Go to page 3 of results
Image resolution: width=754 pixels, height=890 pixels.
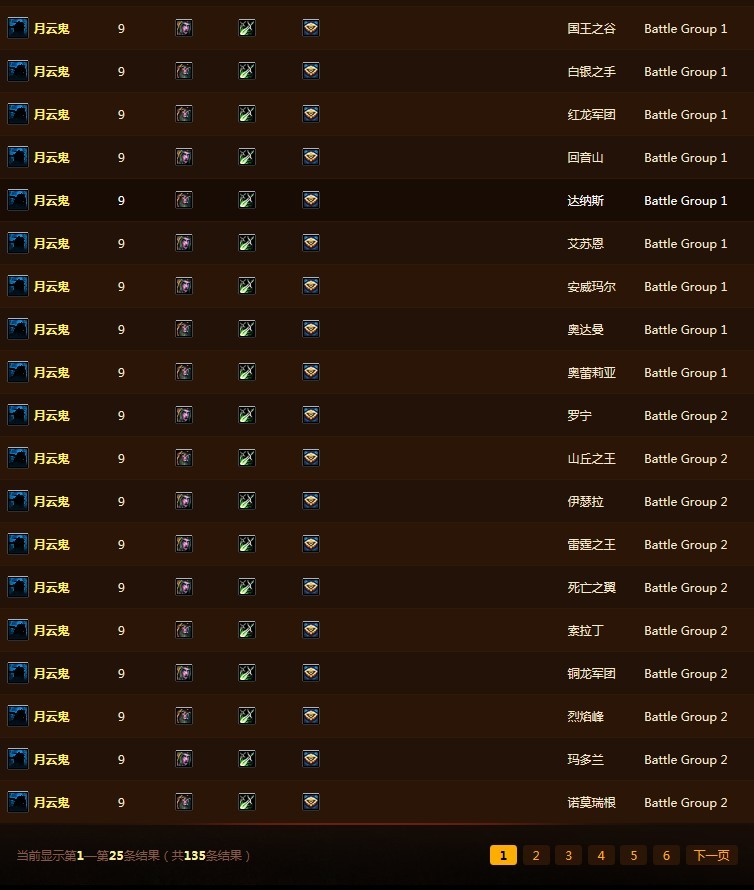pyautogui.click(x=568, y=855)
